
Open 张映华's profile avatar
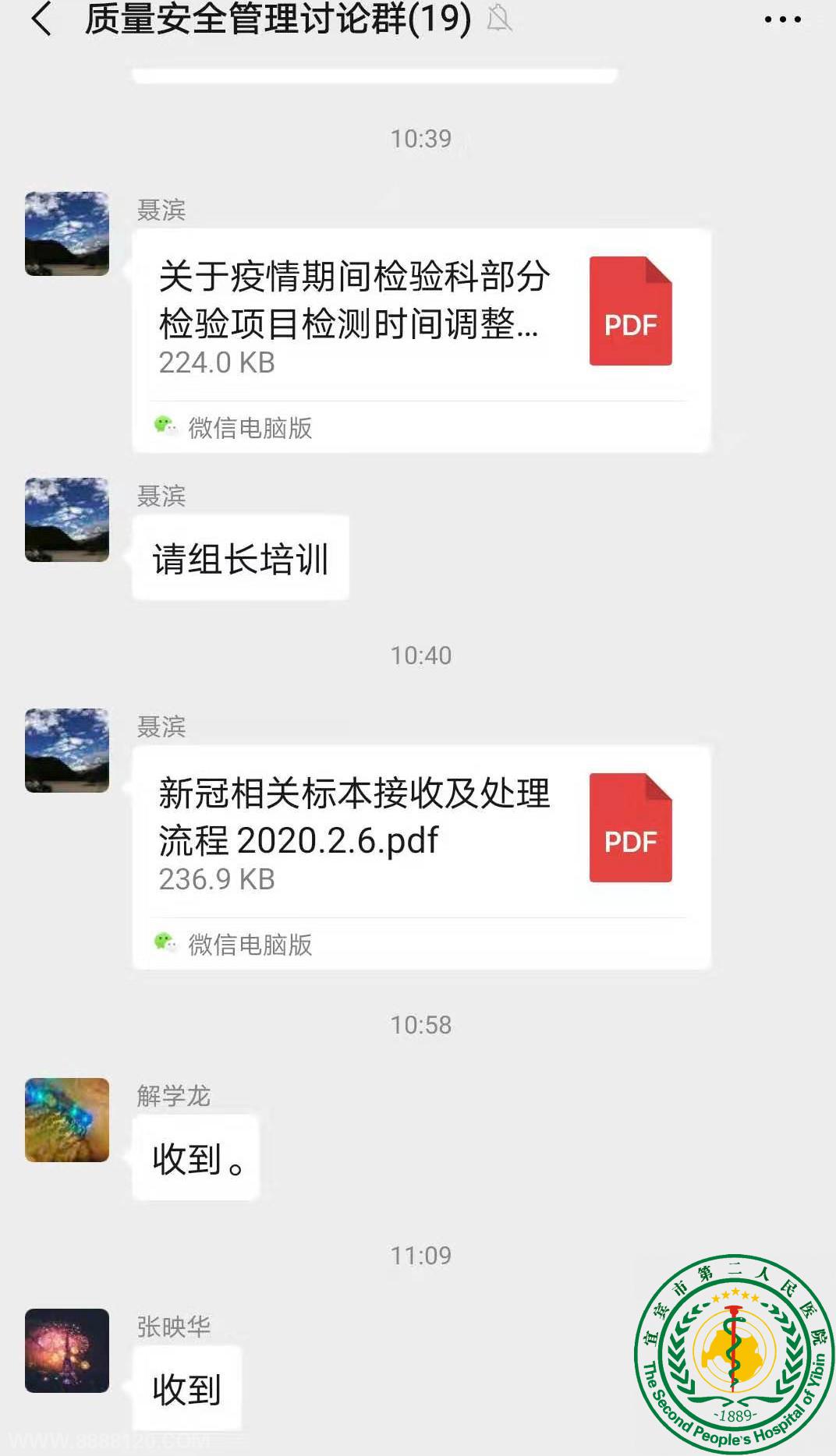pyautogui.click(x=67, y=1351)
